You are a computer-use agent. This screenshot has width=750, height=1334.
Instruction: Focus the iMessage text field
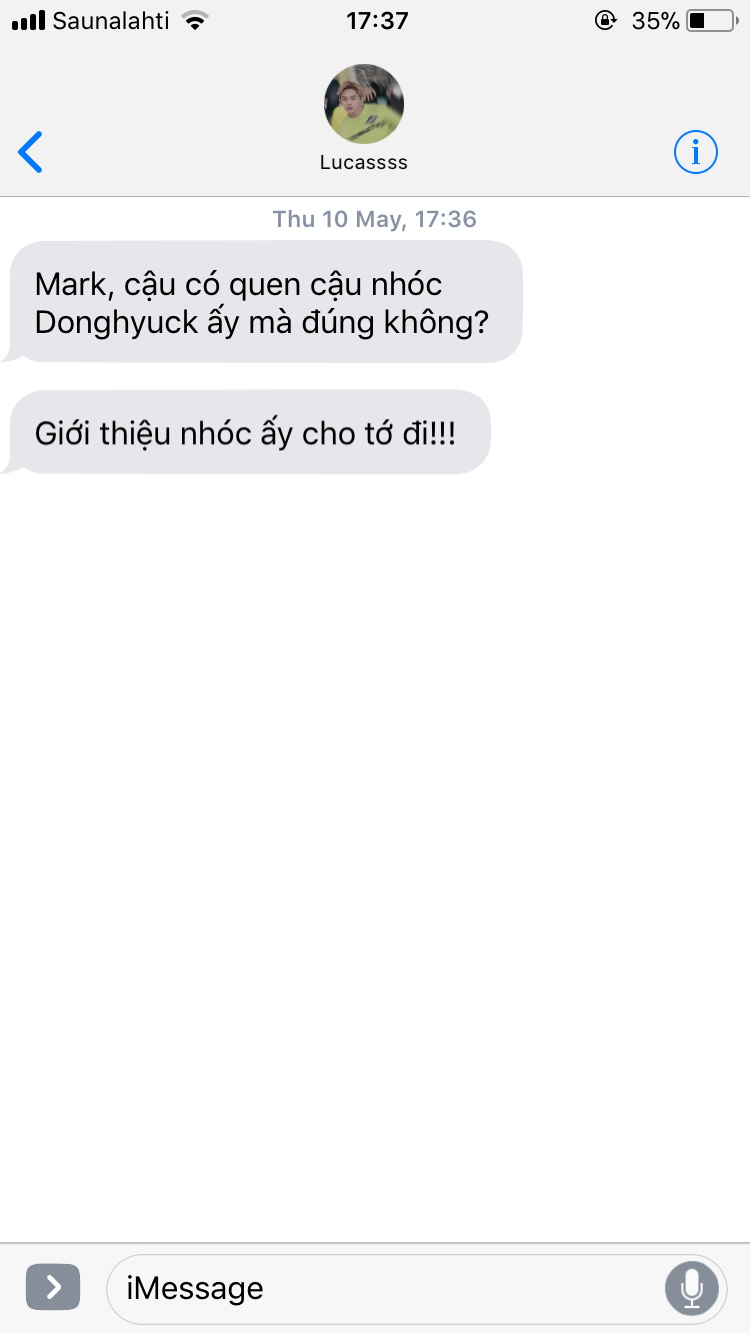[385, 1288]
